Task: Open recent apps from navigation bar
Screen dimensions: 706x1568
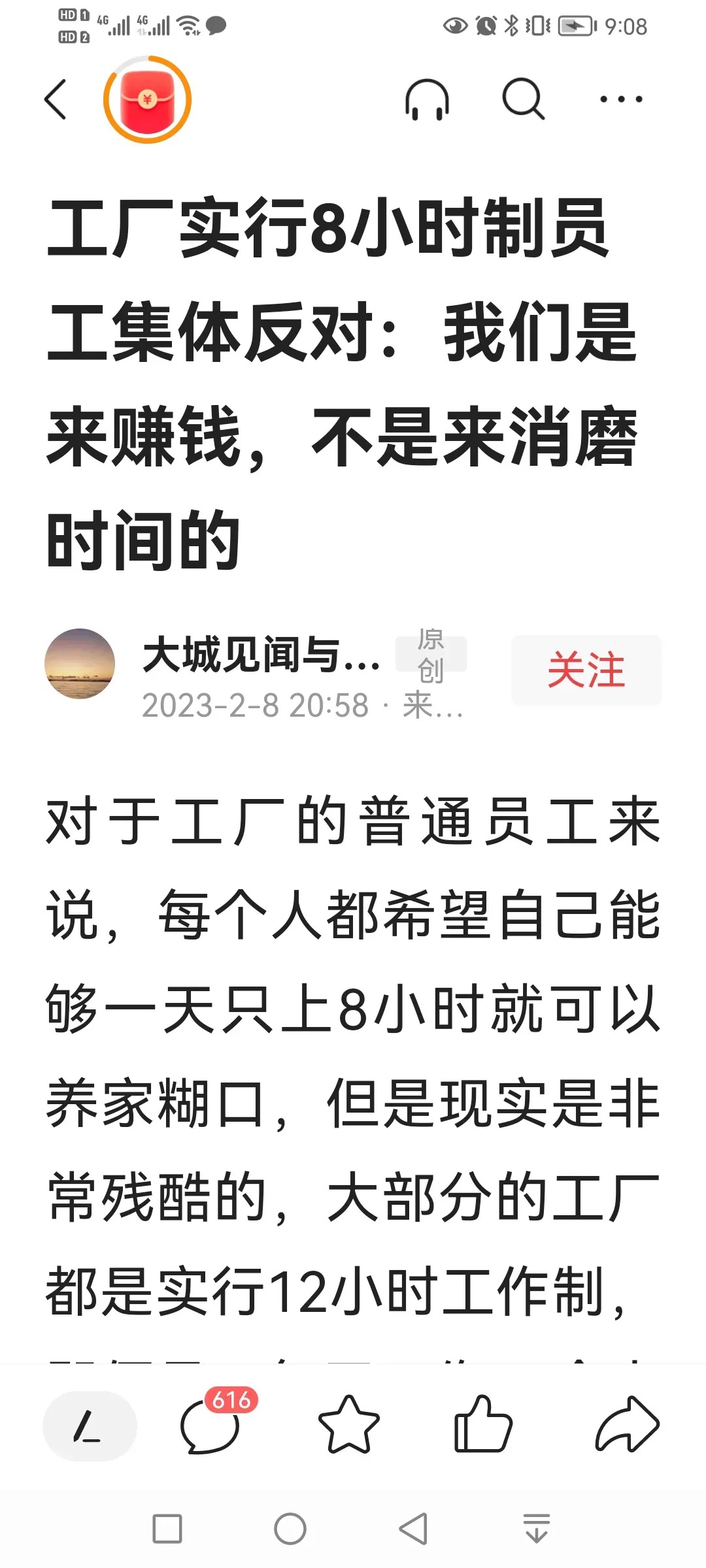Action: 167,1529
